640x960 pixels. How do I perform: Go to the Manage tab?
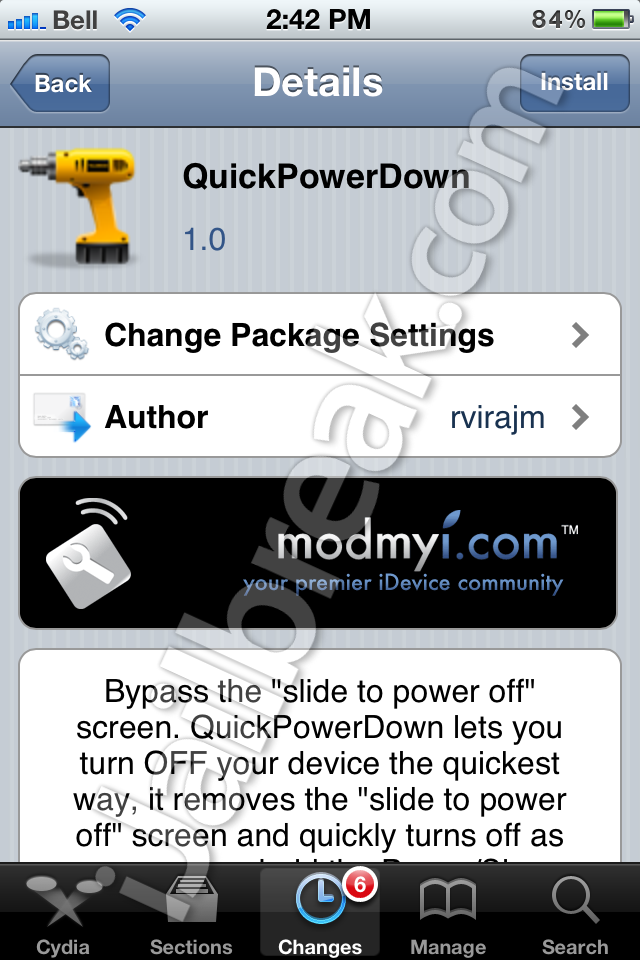[448, 915]
